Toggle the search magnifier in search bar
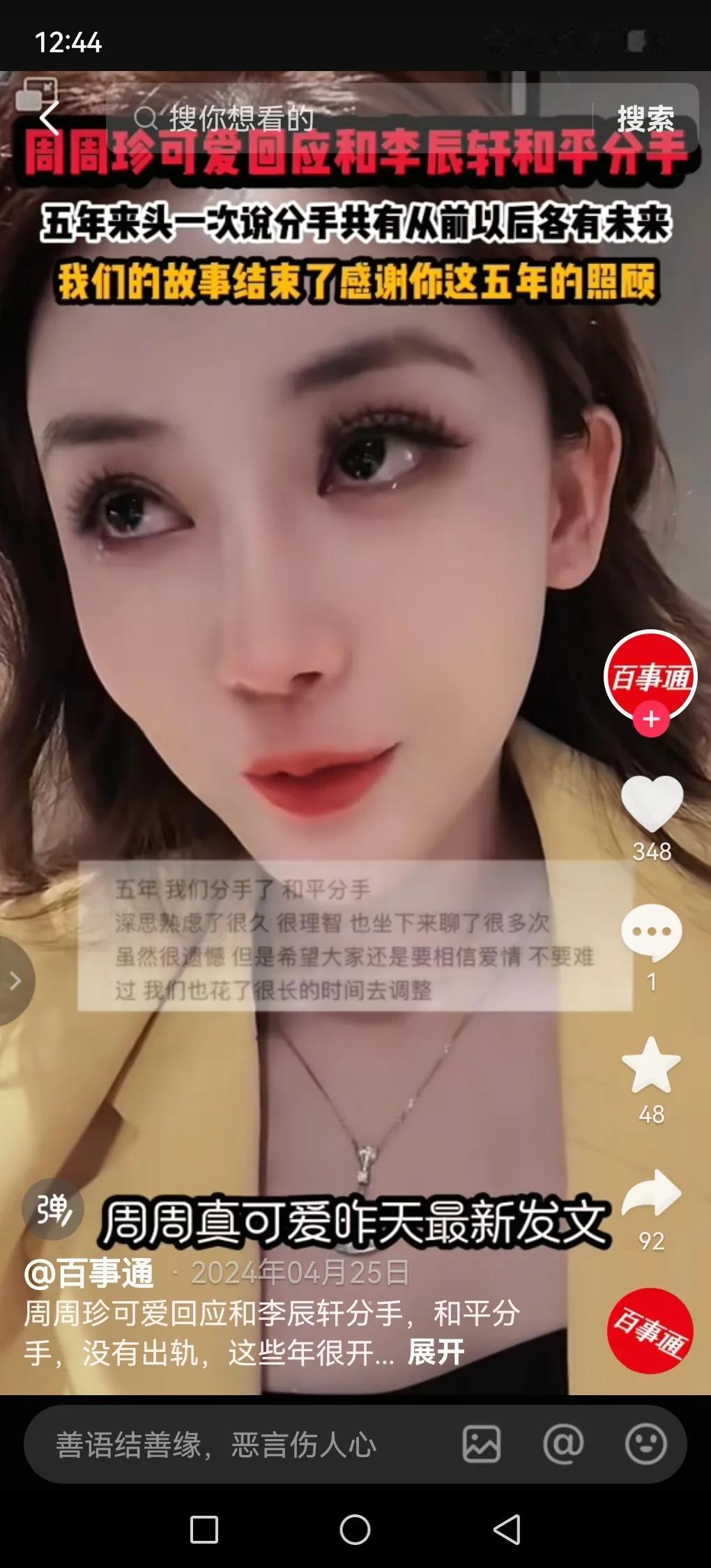Image resolution: width=711 pixels, height=1568 pixels. pos(147,116)
